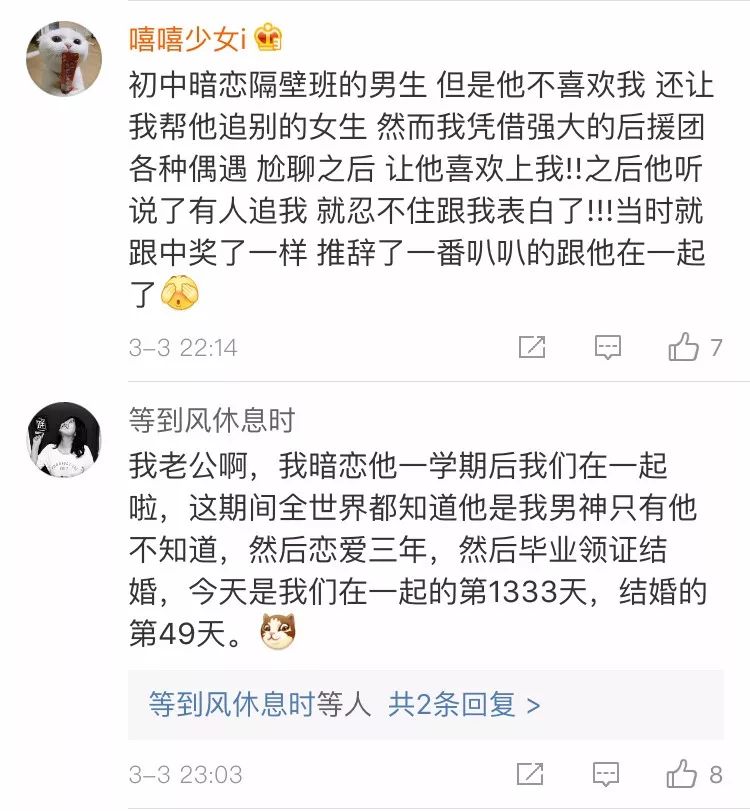The width and height of the screenshot is (750, 811).
Task: Reply to 嘻嘻少女i's comment
Action: click(608, 347)
